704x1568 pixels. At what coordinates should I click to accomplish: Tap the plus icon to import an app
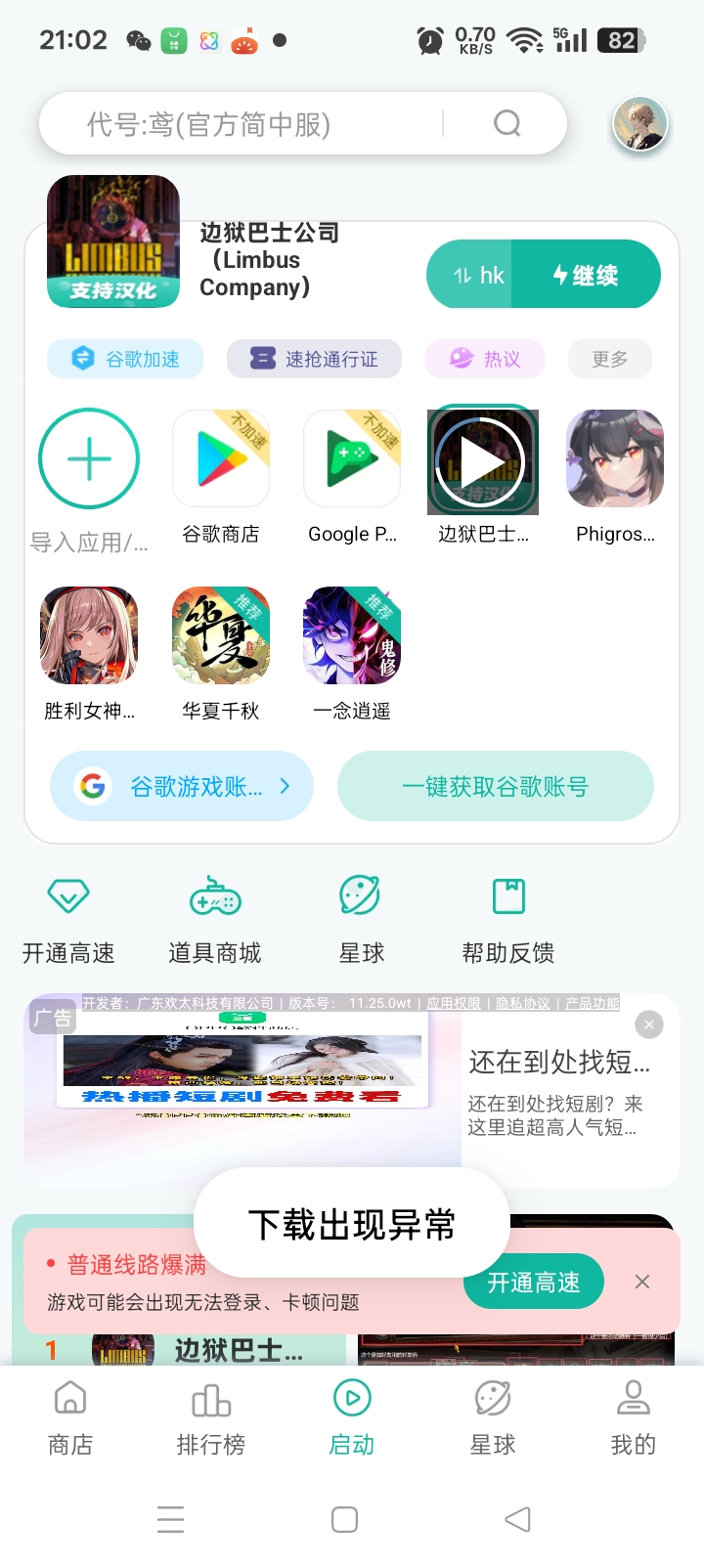click(x=89, y=458)
